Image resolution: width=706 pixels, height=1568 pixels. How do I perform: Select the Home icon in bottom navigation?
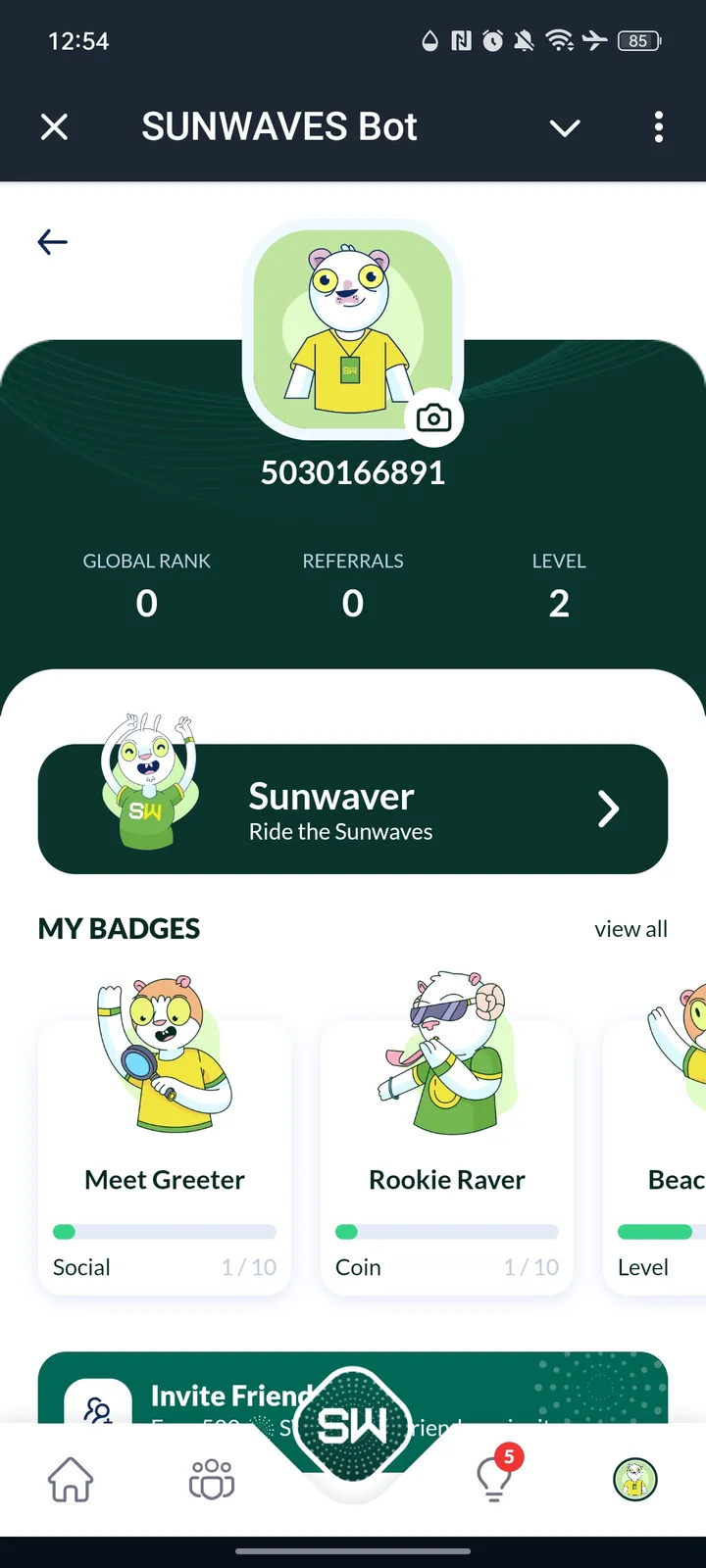(x=70, y=1481)
